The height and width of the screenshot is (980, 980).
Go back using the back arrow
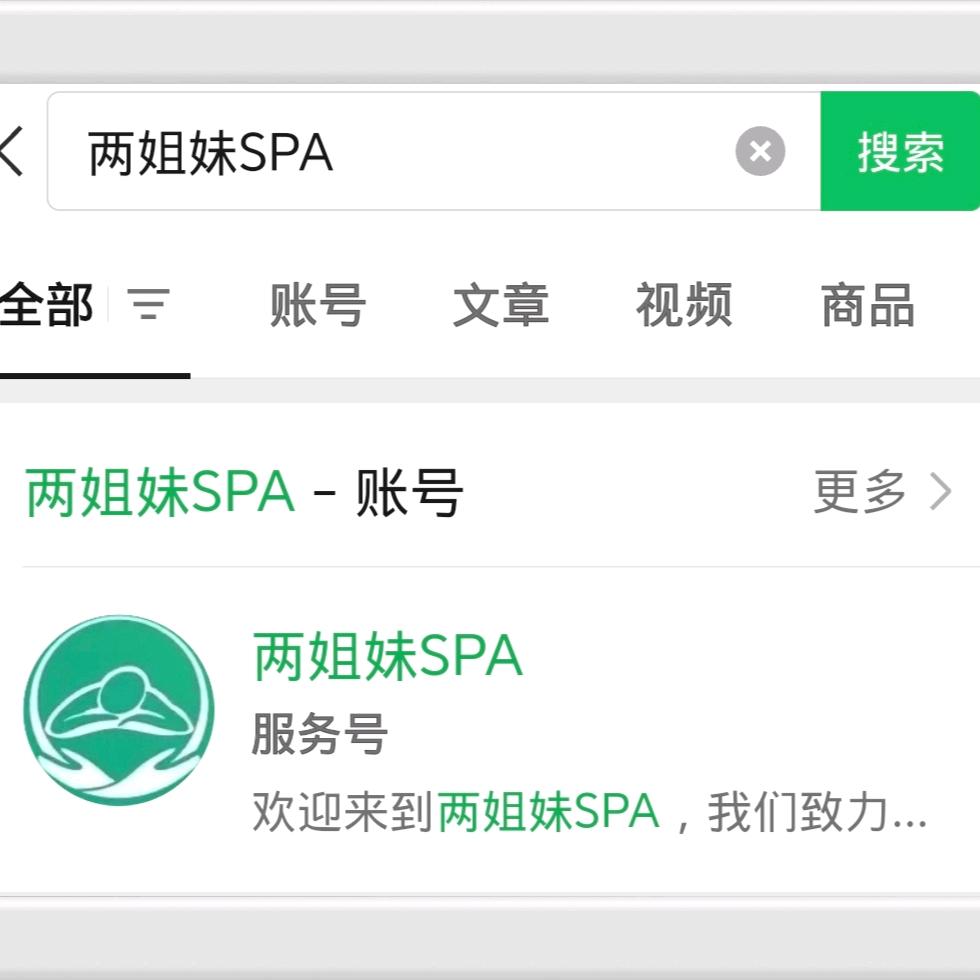tap(11, 151)
